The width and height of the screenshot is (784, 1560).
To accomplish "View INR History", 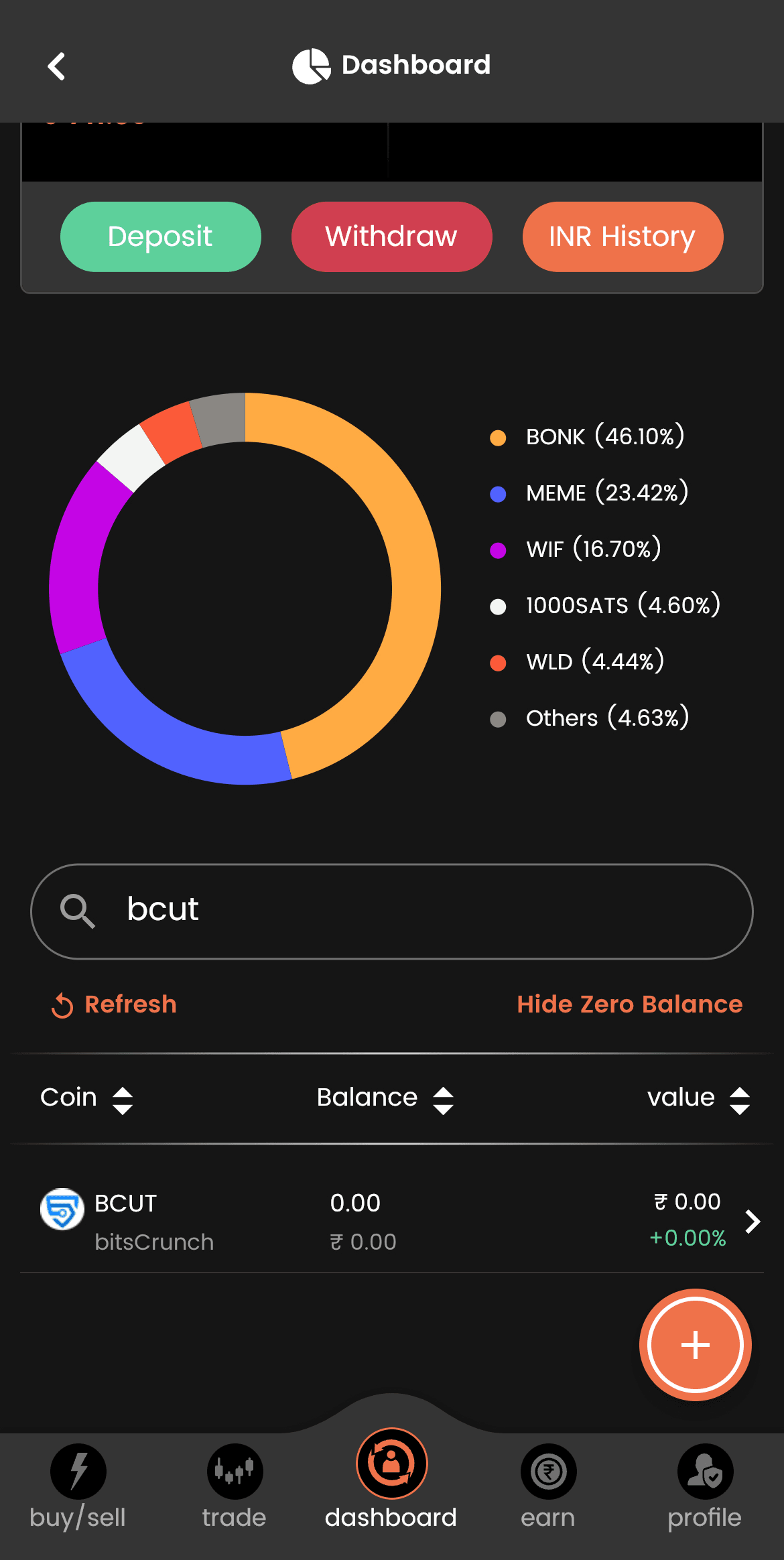I will tap(623, 237).
